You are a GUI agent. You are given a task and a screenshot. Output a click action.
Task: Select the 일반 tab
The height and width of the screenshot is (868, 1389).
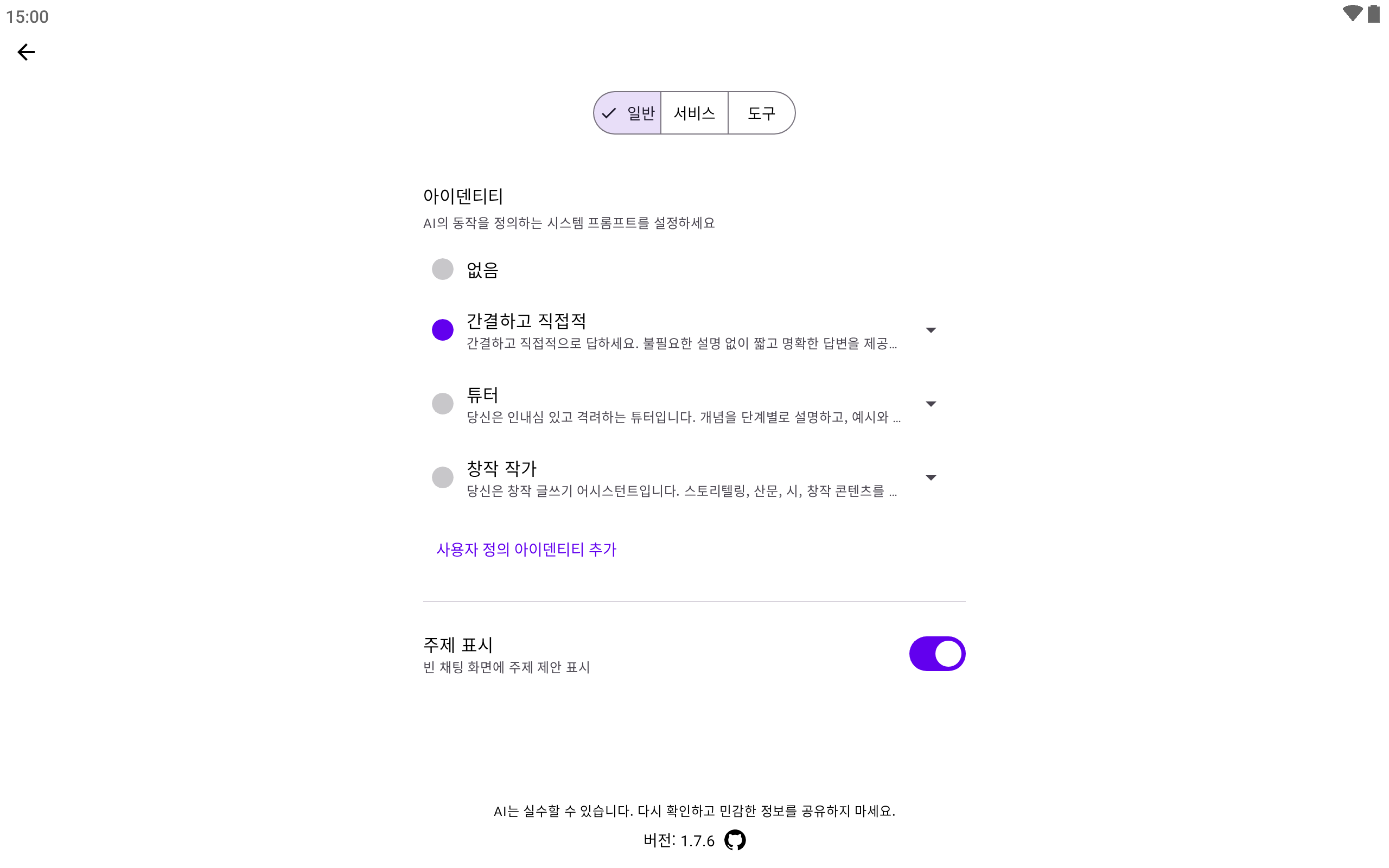point(627,113)
